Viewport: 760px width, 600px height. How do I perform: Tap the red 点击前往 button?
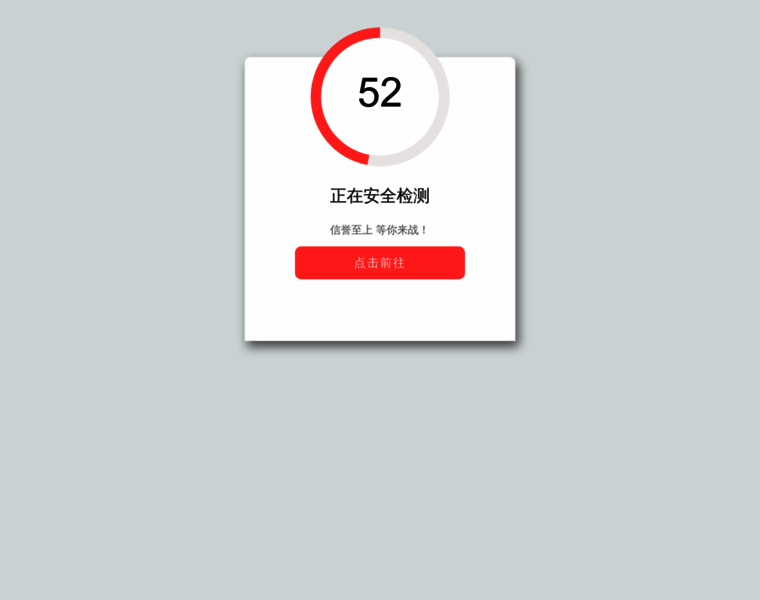pyautogui.click(x=379, y=263)
